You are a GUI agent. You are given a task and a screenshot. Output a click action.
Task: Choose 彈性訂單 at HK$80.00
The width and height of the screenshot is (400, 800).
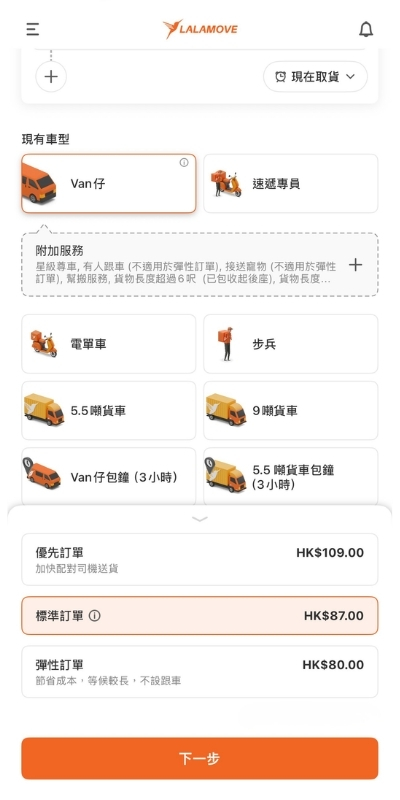click(200, 671)
